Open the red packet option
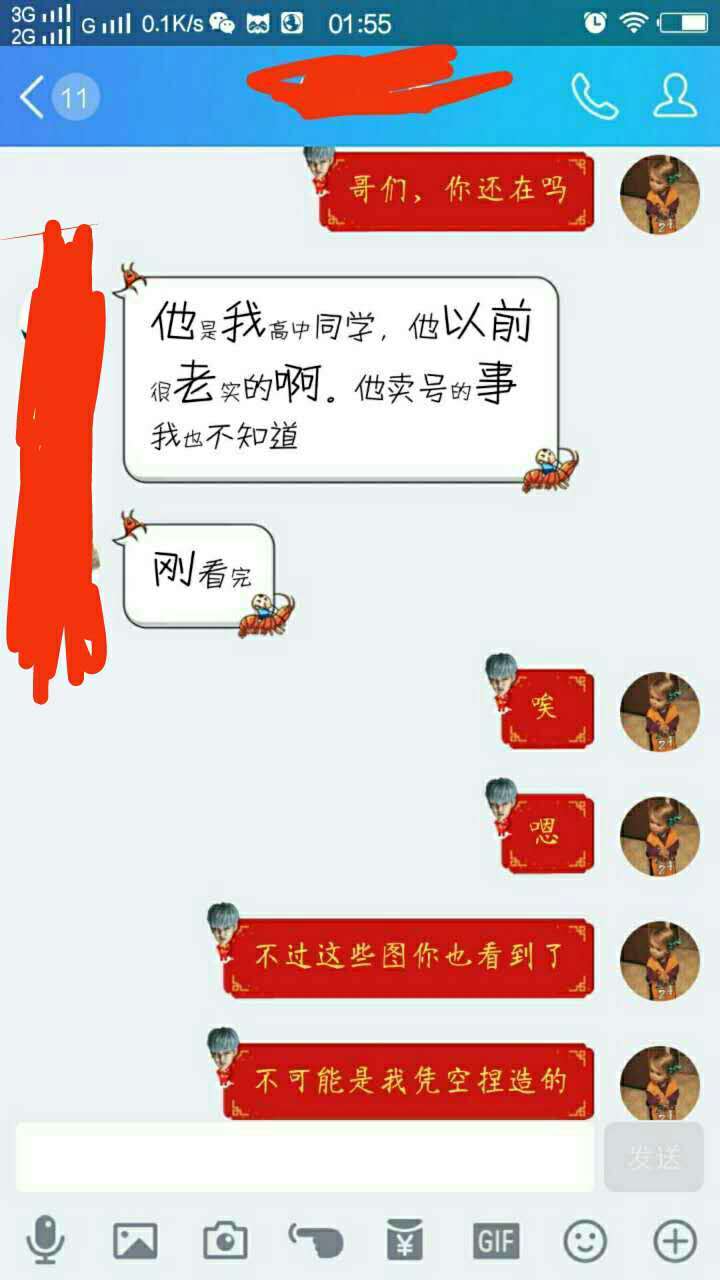720x1280 pixels. click(405, 1241)
